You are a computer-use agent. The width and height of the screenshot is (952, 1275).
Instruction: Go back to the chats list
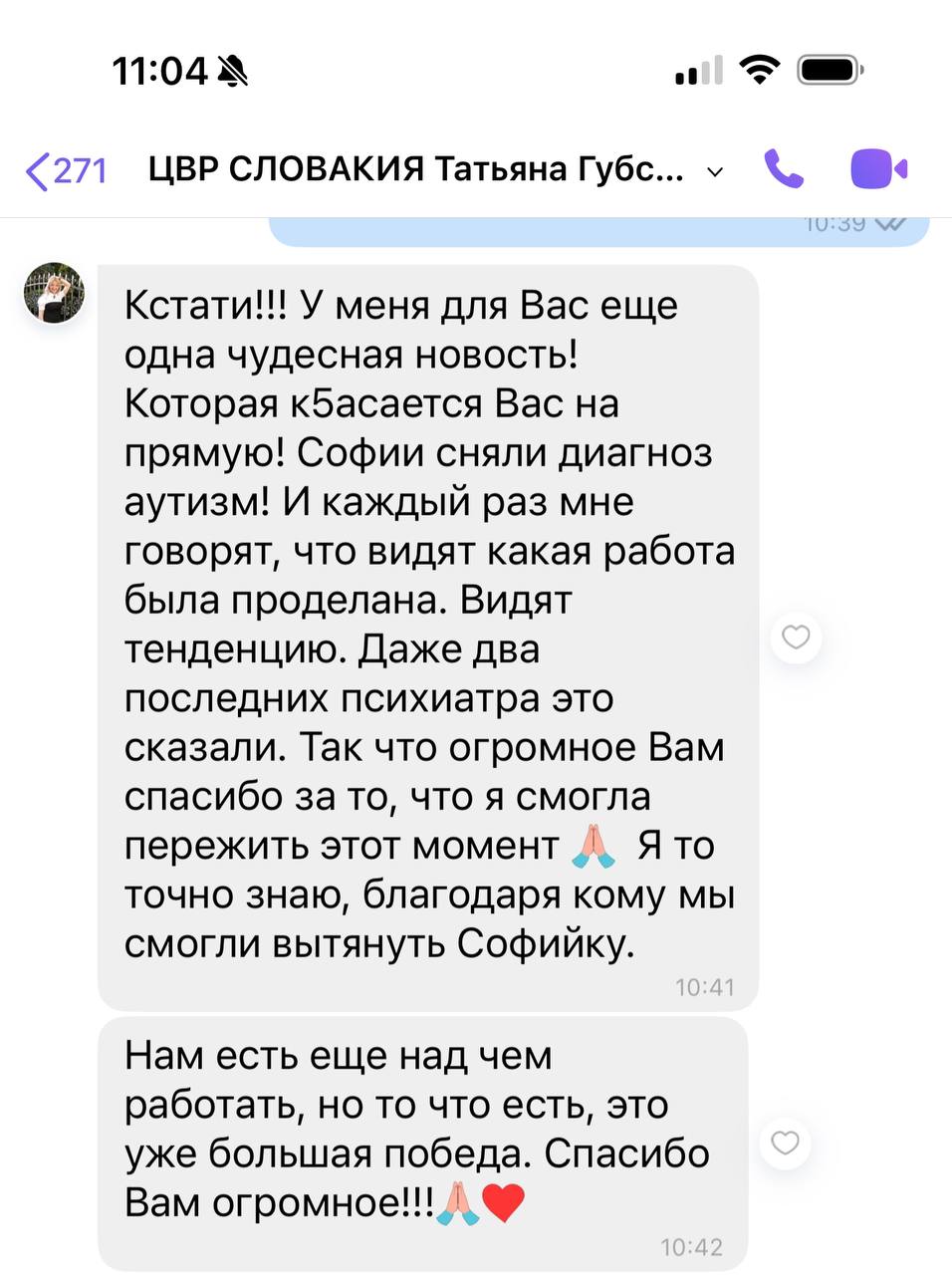coord(65,170)
